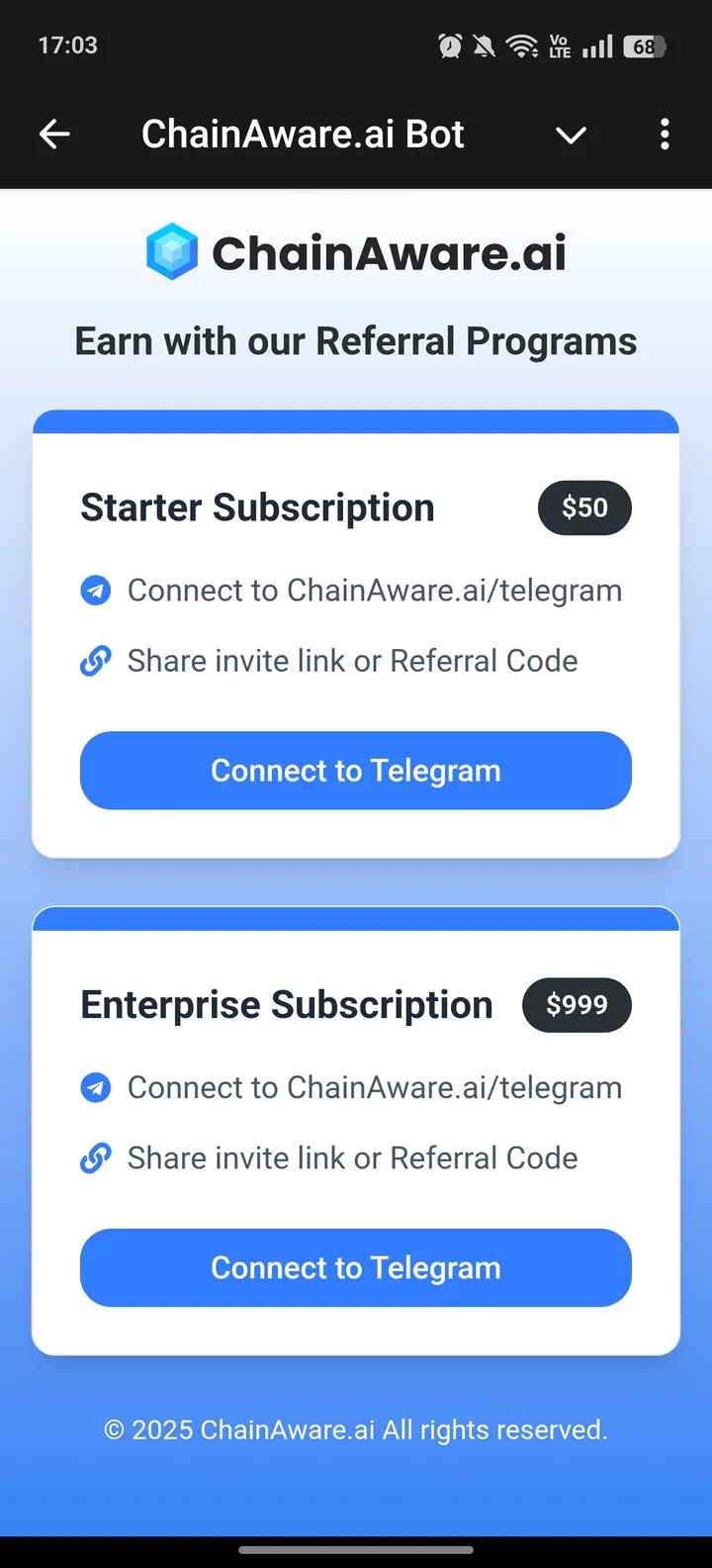712x1568 pixels.
Task: Tap the alarm clock status bar icon
Action: (x=448, y=45)
